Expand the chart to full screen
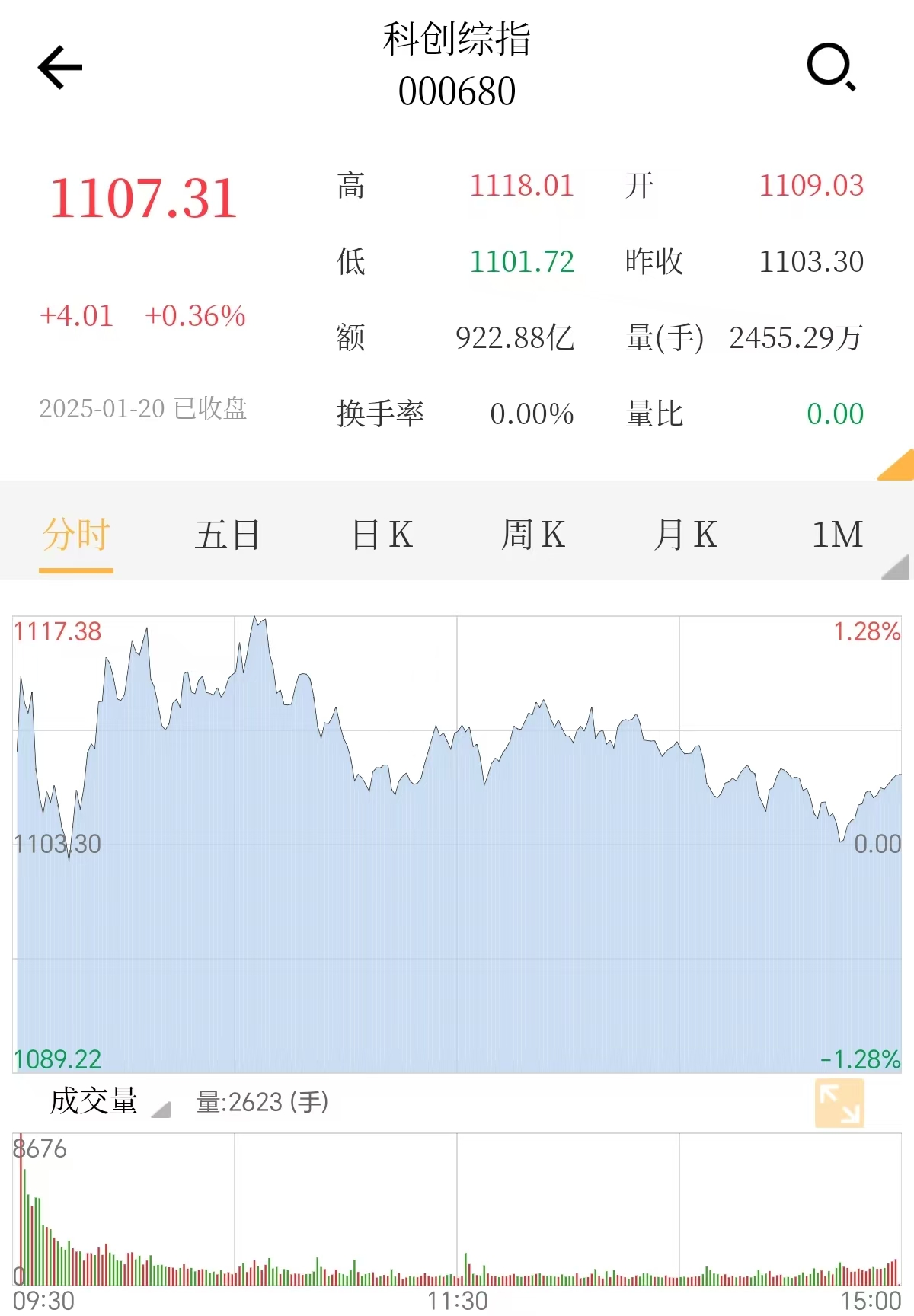The height and width of the screenshot is (1316, 914). 839,1104
